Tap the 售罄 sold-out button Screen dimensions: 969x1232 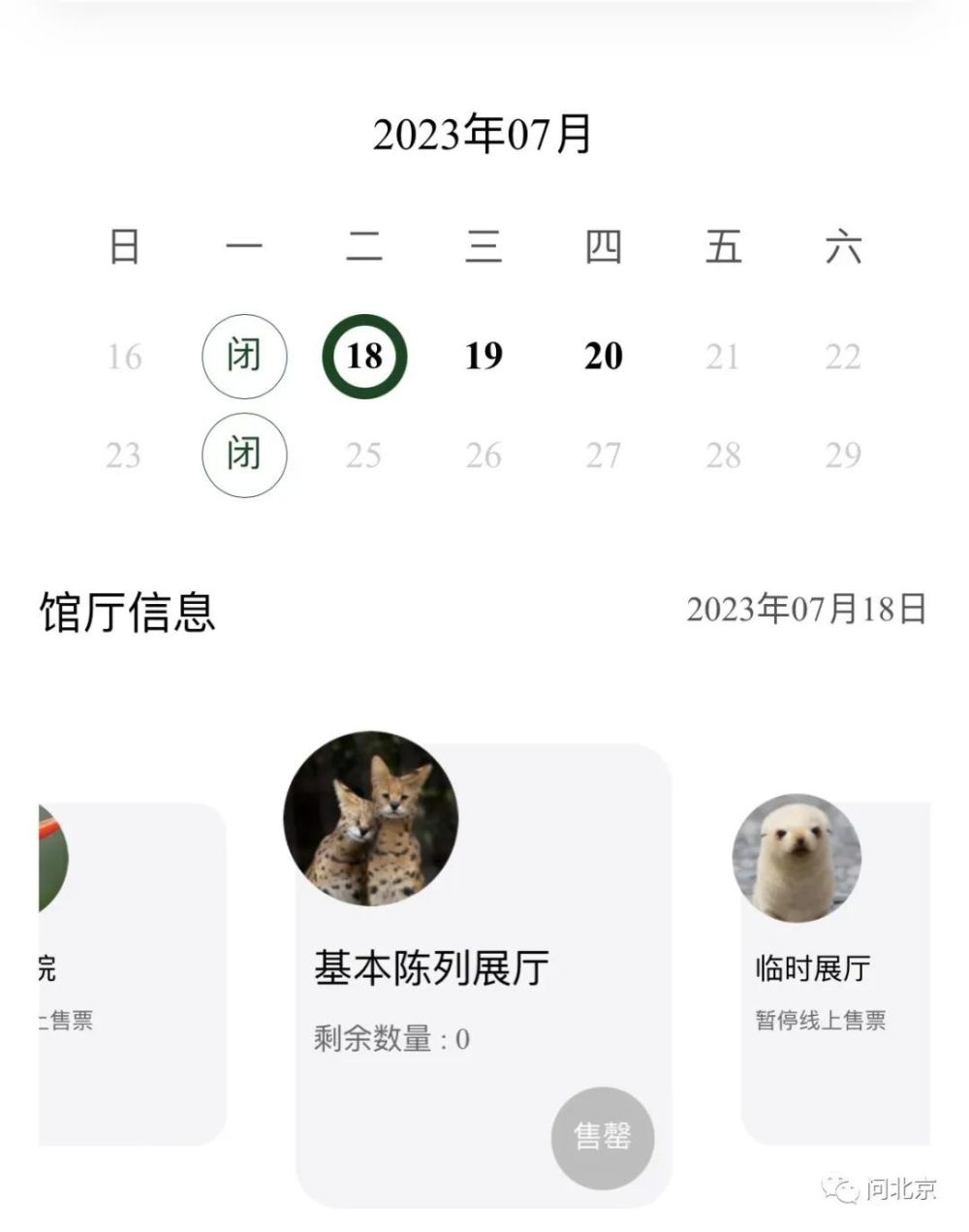tap(603, 1136)
